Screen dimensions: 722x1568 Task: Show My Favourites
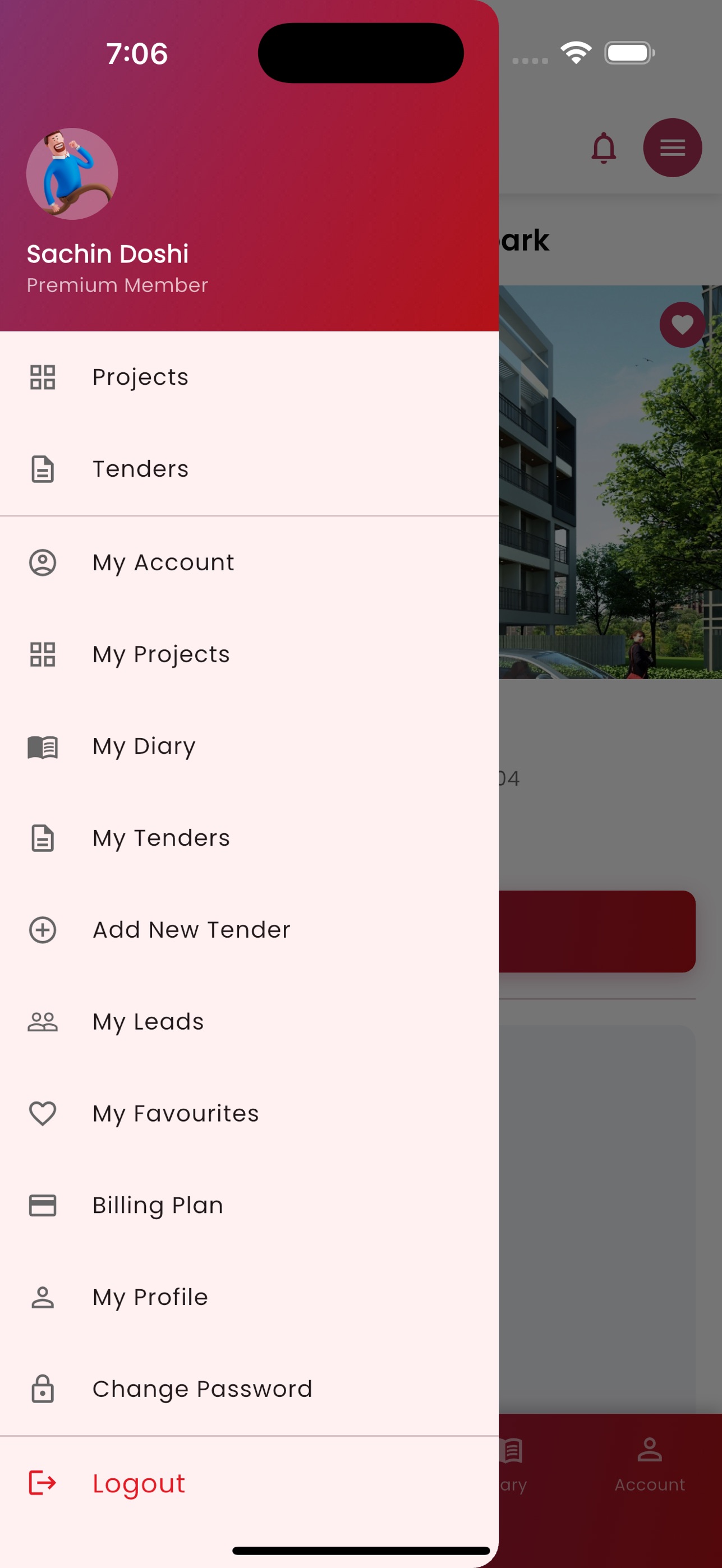tap(249, 1114)
